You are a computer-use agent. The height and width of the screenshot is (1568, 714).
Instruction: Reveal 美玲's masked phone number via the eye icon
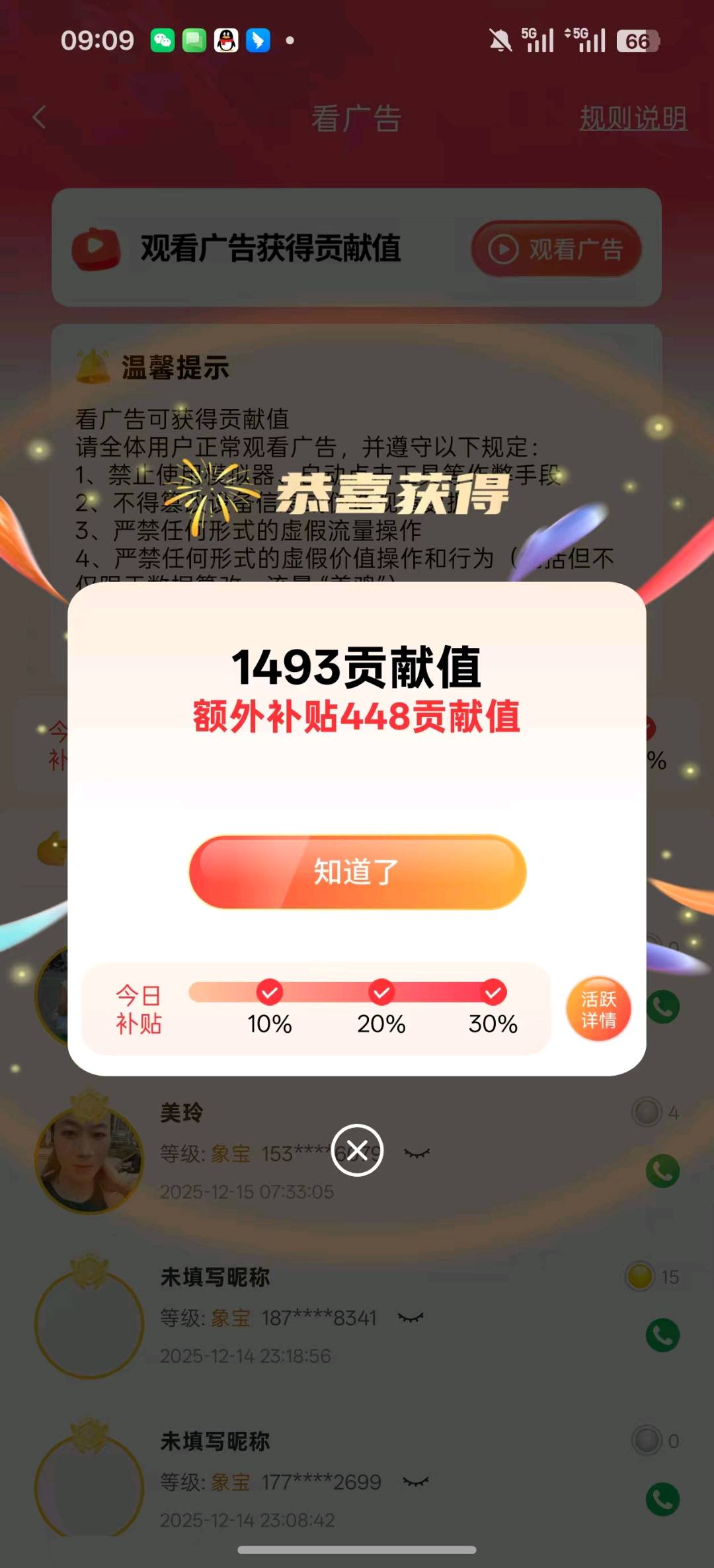[415, 1152]
